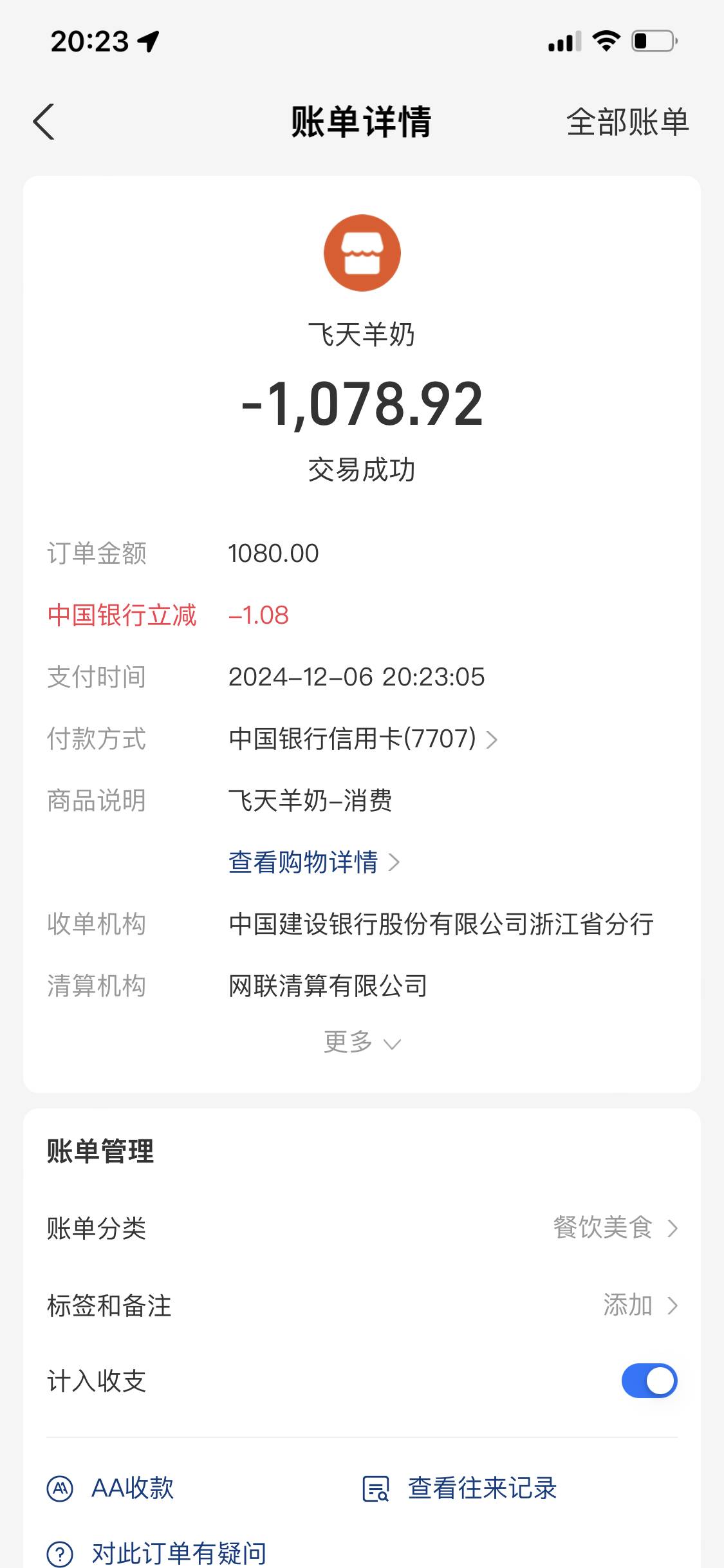
Task: Go back from the 账单详情 page
Action: coord(43,122)
